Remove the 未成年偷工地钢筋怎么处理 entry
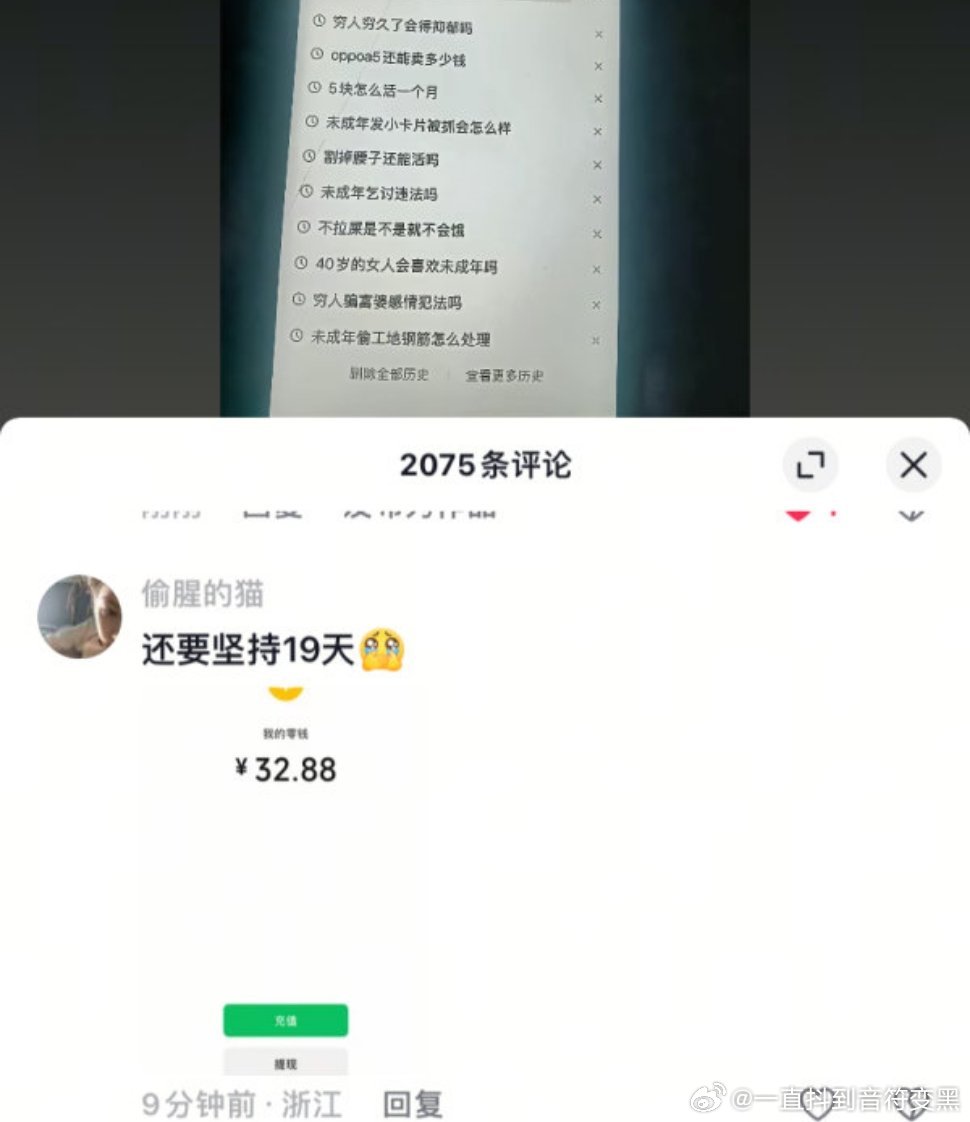Viewport: 970px width, 1122px height. (x=597, y=340)
